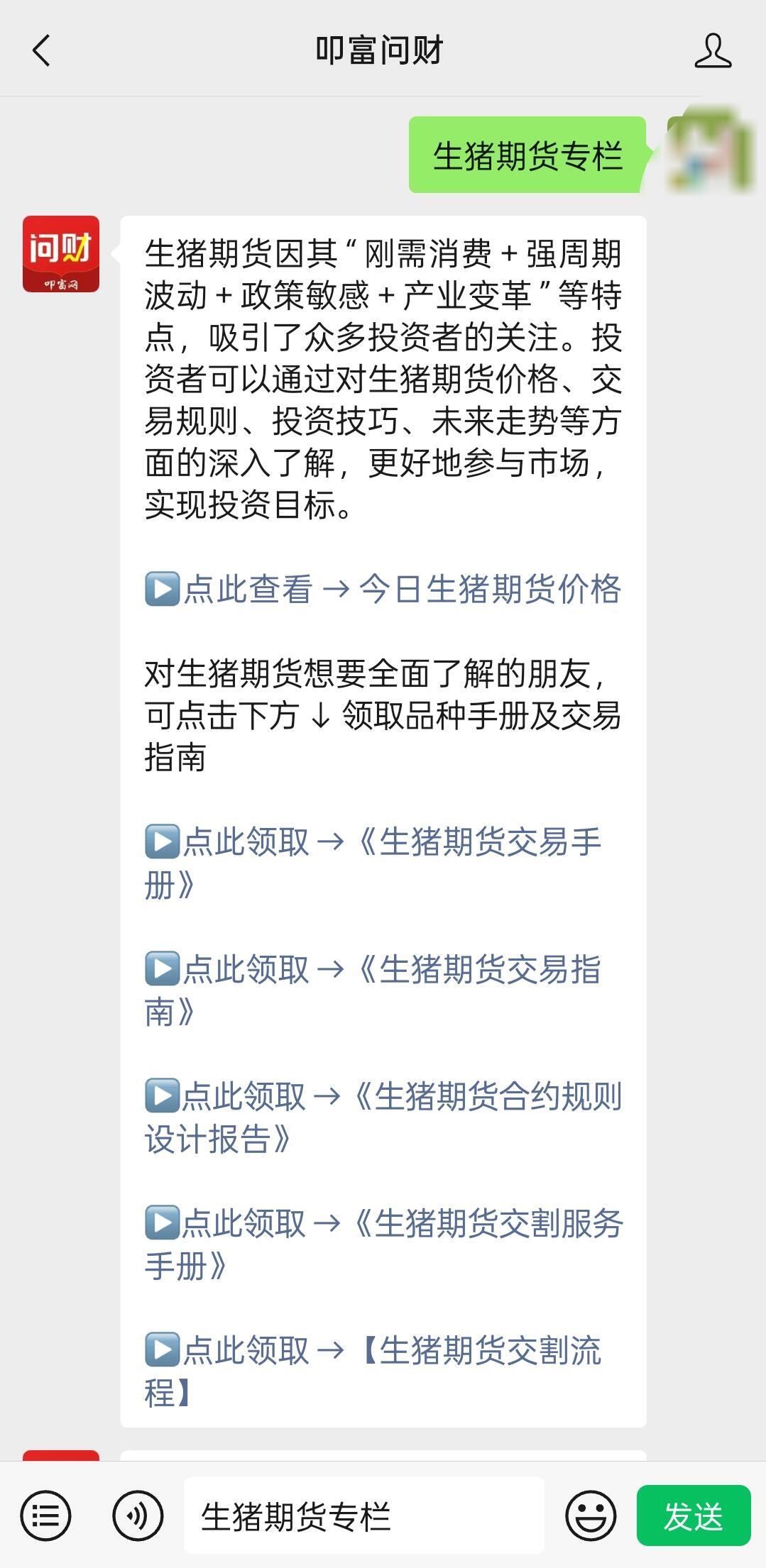Switch to voice input
The width and height of the screenshot is (766, 1568).
(x=138, y=1516)
